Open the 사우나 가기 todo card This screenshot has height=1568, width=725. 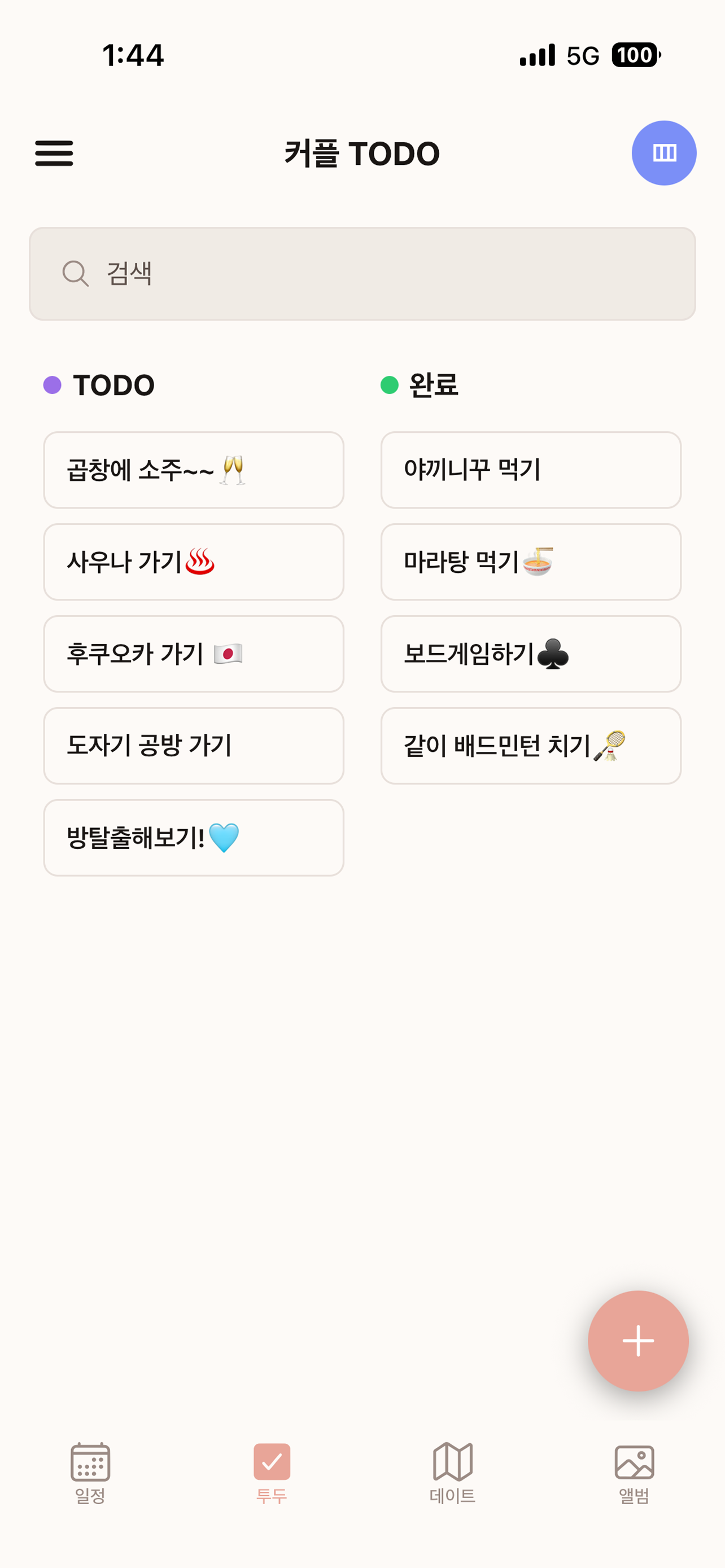point(193,562)
